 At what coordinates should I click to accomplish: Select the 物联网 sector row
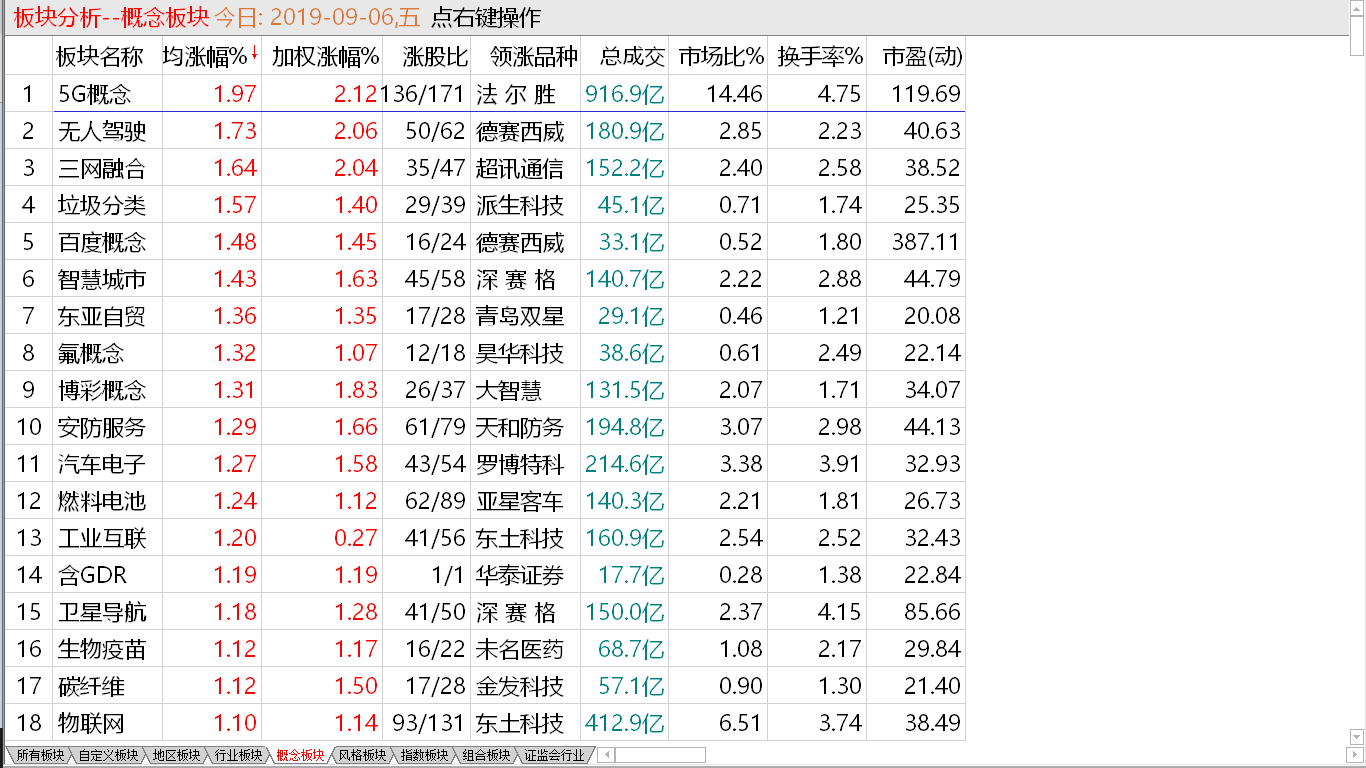pos(91,723)
